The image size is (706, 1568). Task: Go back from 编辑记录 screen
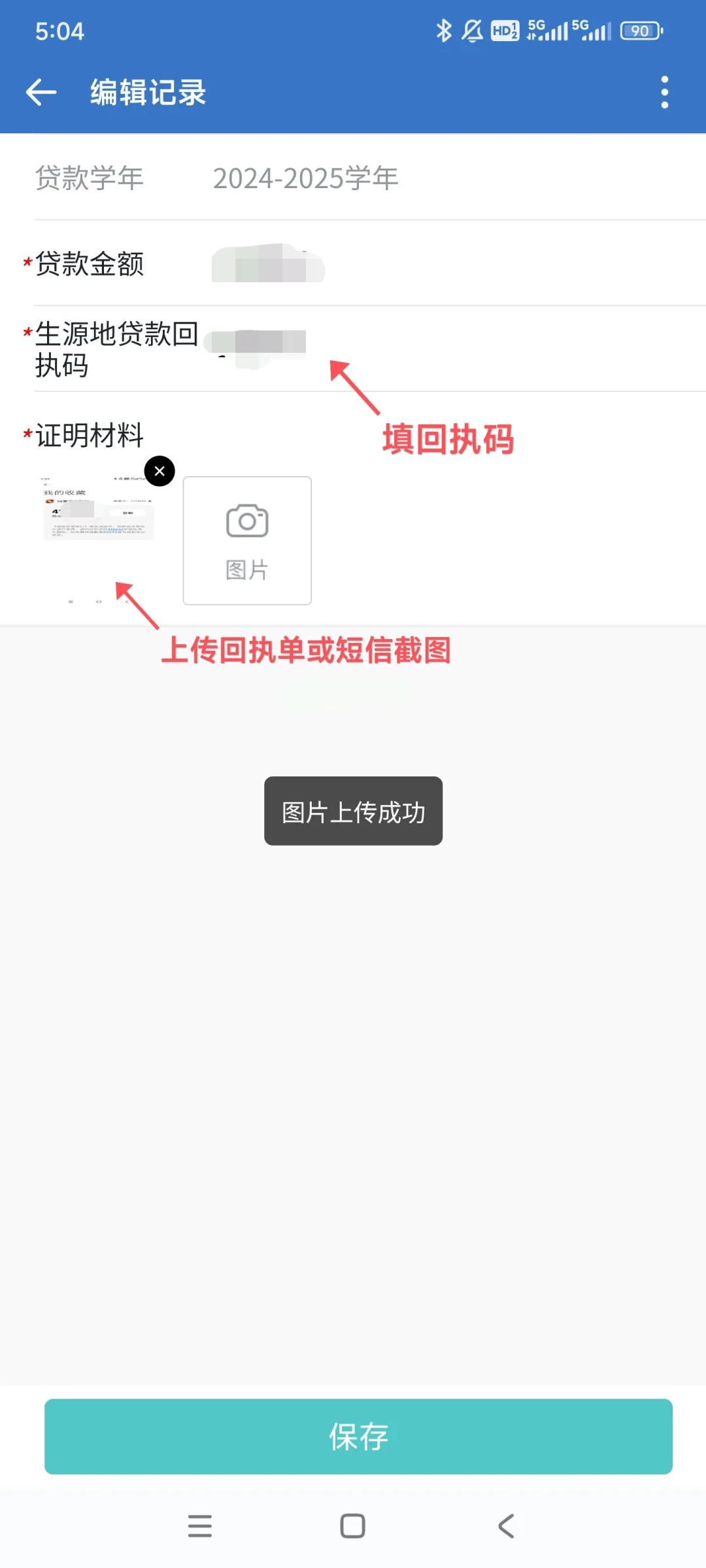click(x=41, y=92)
